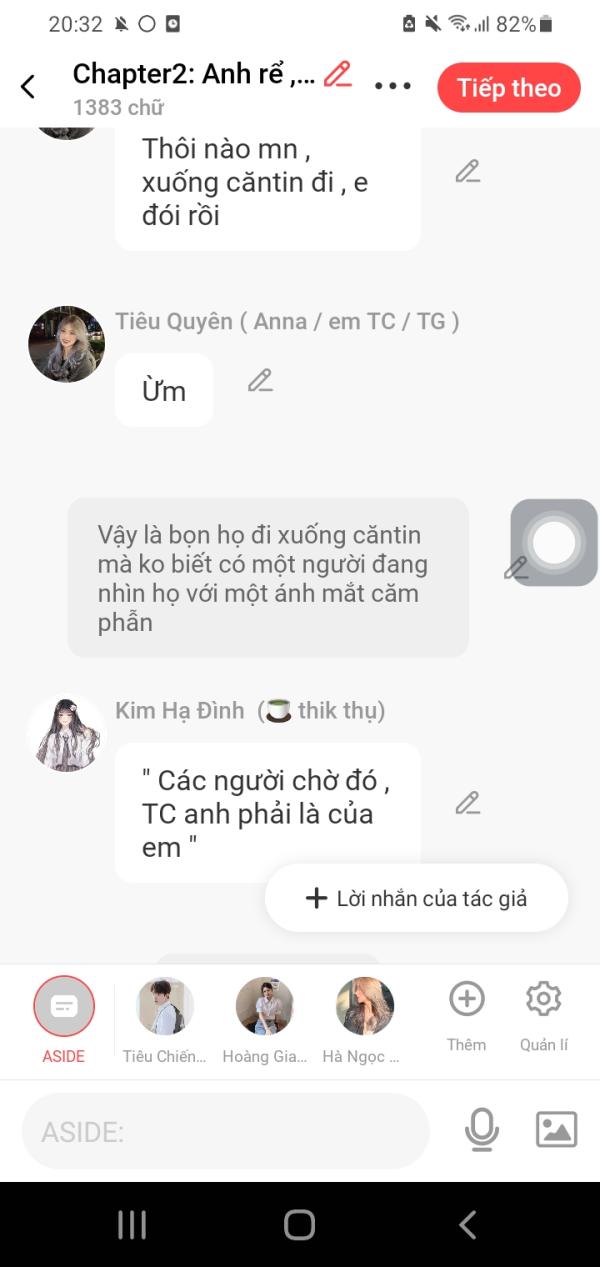Edit Tiêu Quyên's "Ừm" message

(x=260, y=380)
